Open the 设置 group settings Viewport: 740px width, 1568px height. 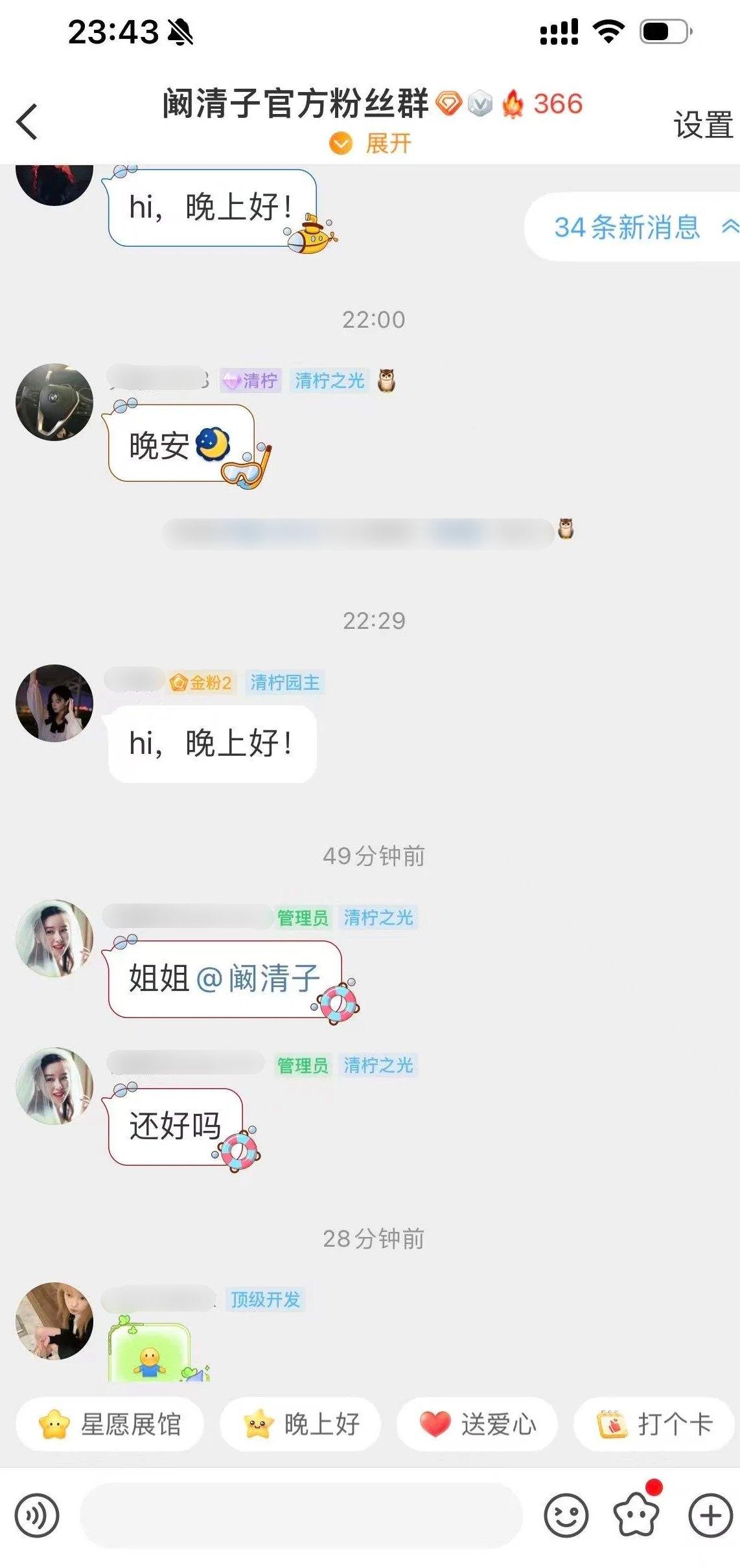[702, 124]
